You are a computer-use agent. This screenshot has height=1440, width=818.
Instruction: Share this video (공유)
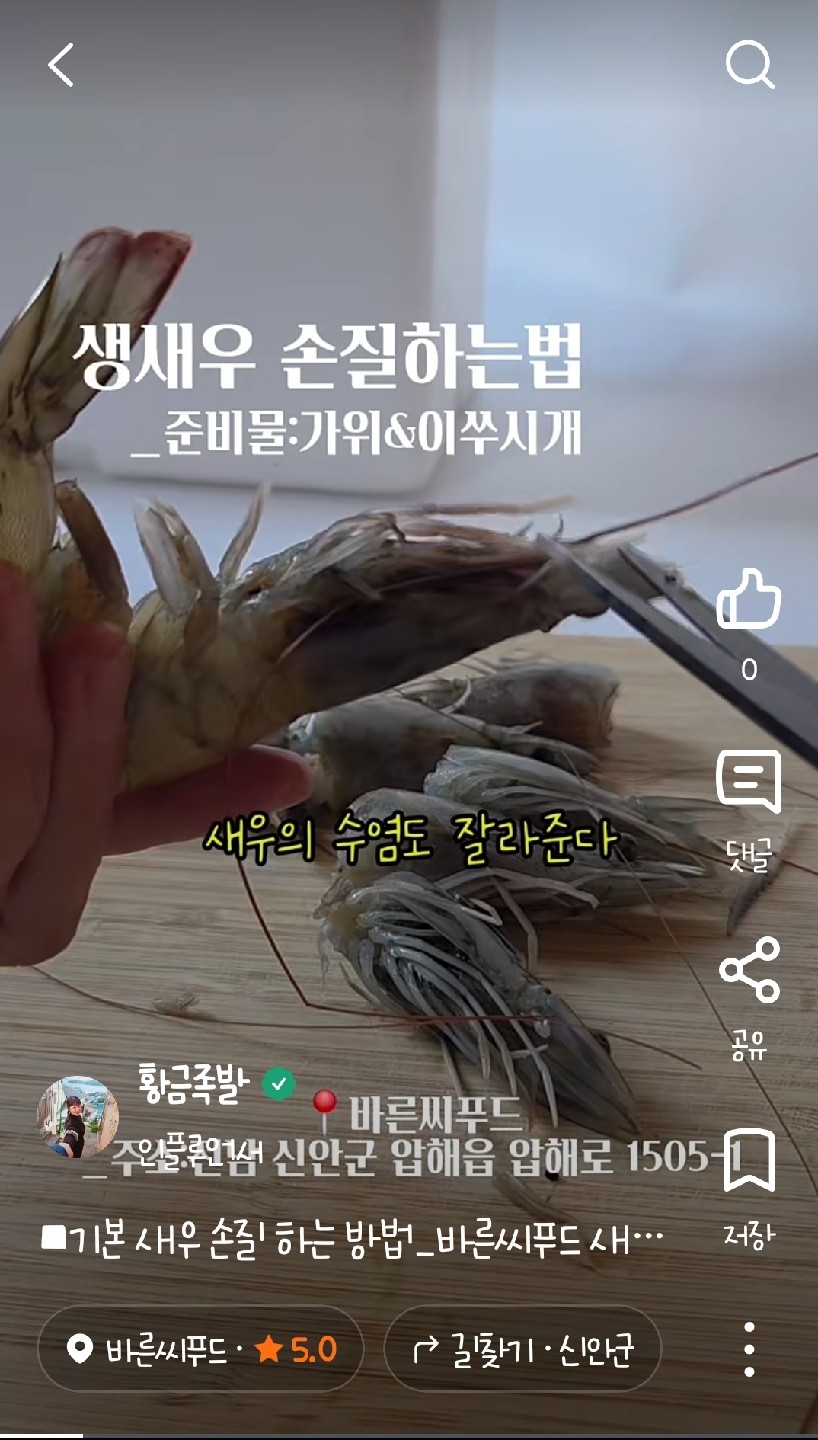[749, 970]
